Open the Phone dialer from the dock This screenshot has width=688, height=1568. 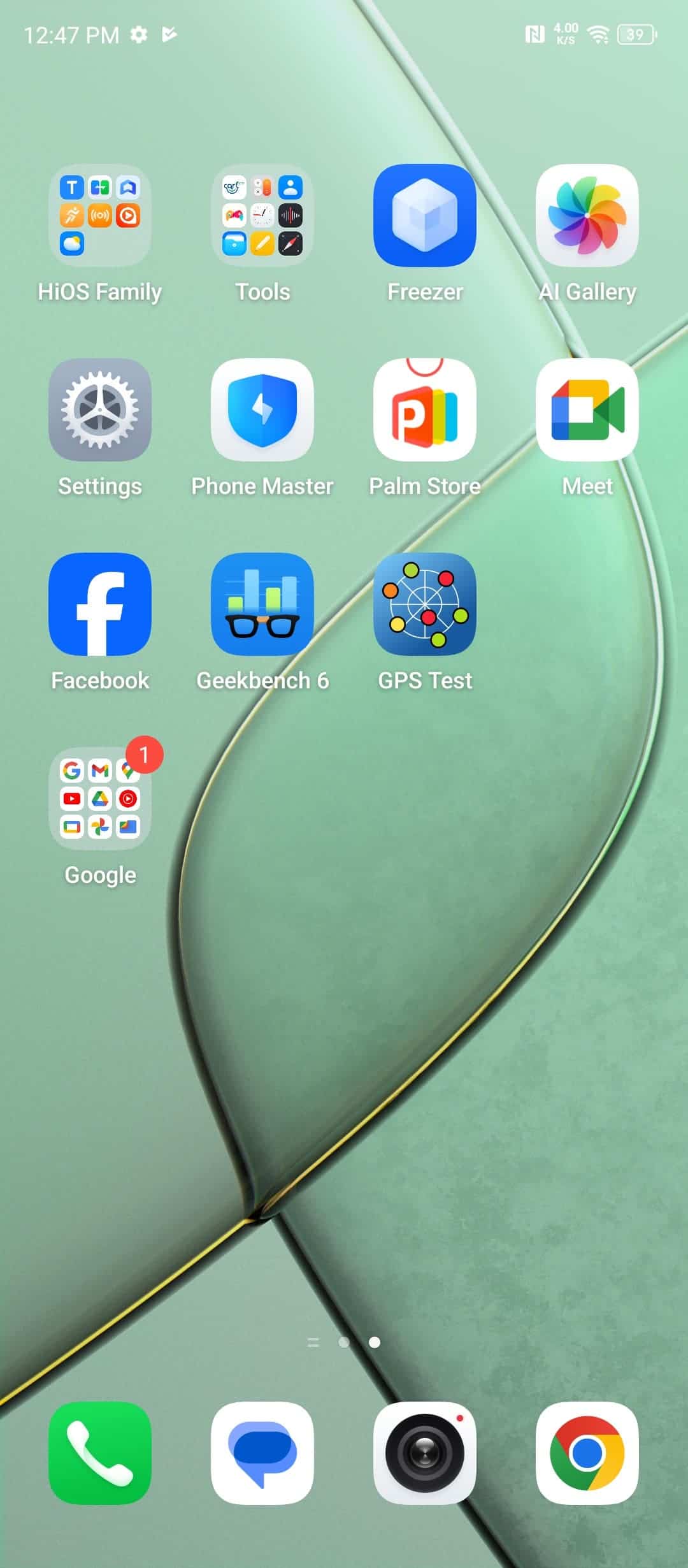[x=100, y=1453]
